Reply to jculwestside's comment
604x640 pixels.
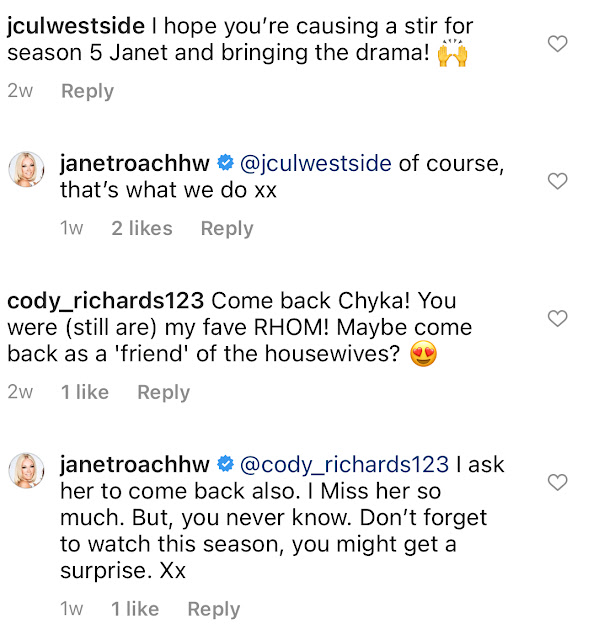pos(87,91)
